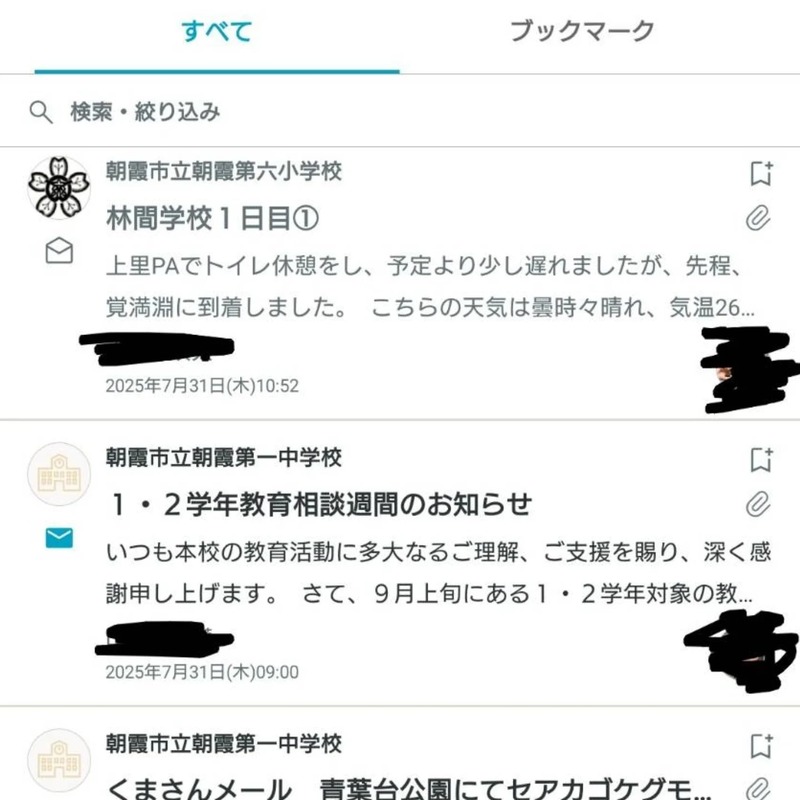This screenshot has width=800, height=800.
Task: Bookmark the くまさんメール message
Action: [761, 745]
